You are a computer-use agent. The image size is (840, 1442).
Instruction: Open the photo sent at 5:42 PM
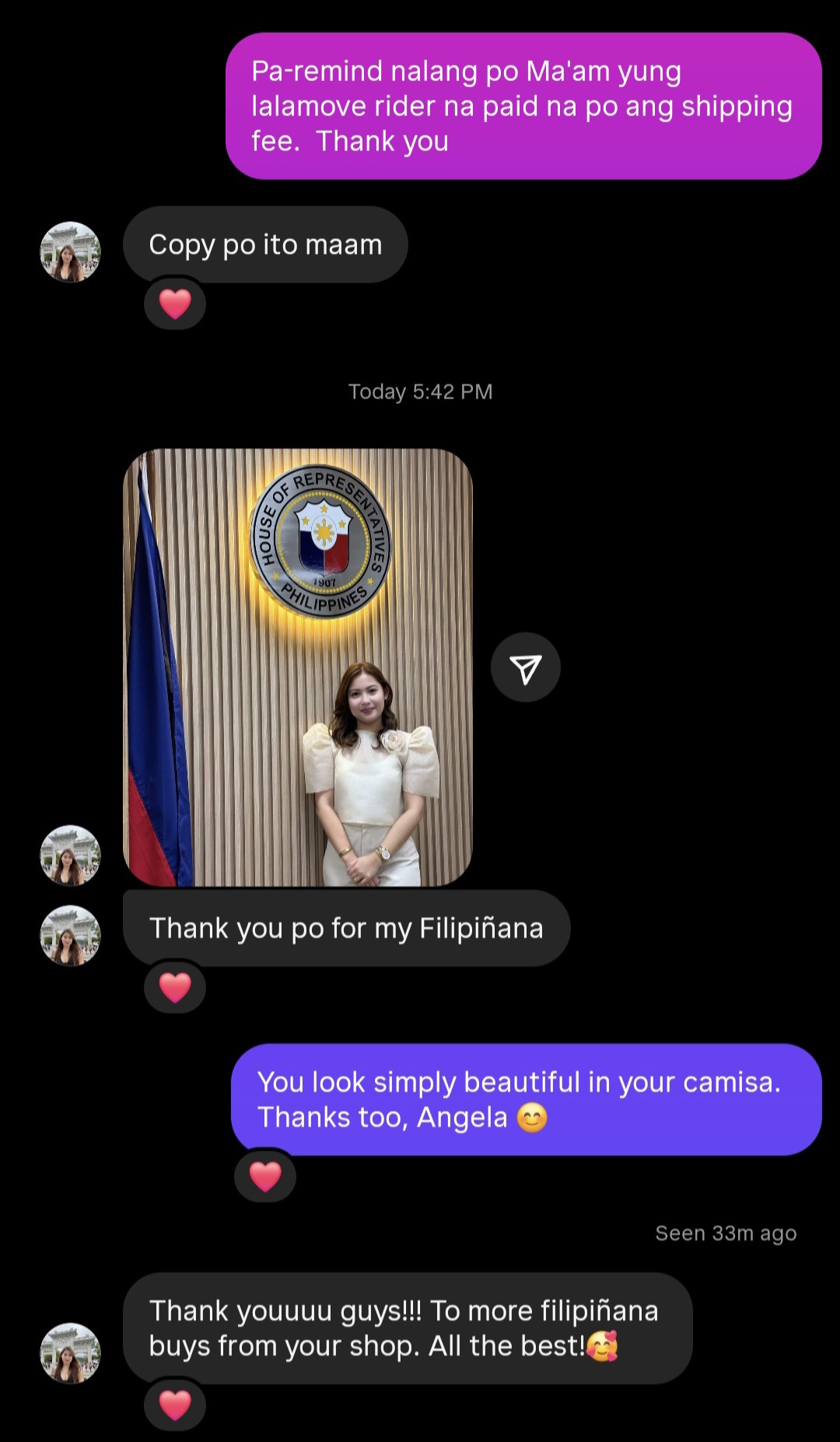click(x=298, y=667)
